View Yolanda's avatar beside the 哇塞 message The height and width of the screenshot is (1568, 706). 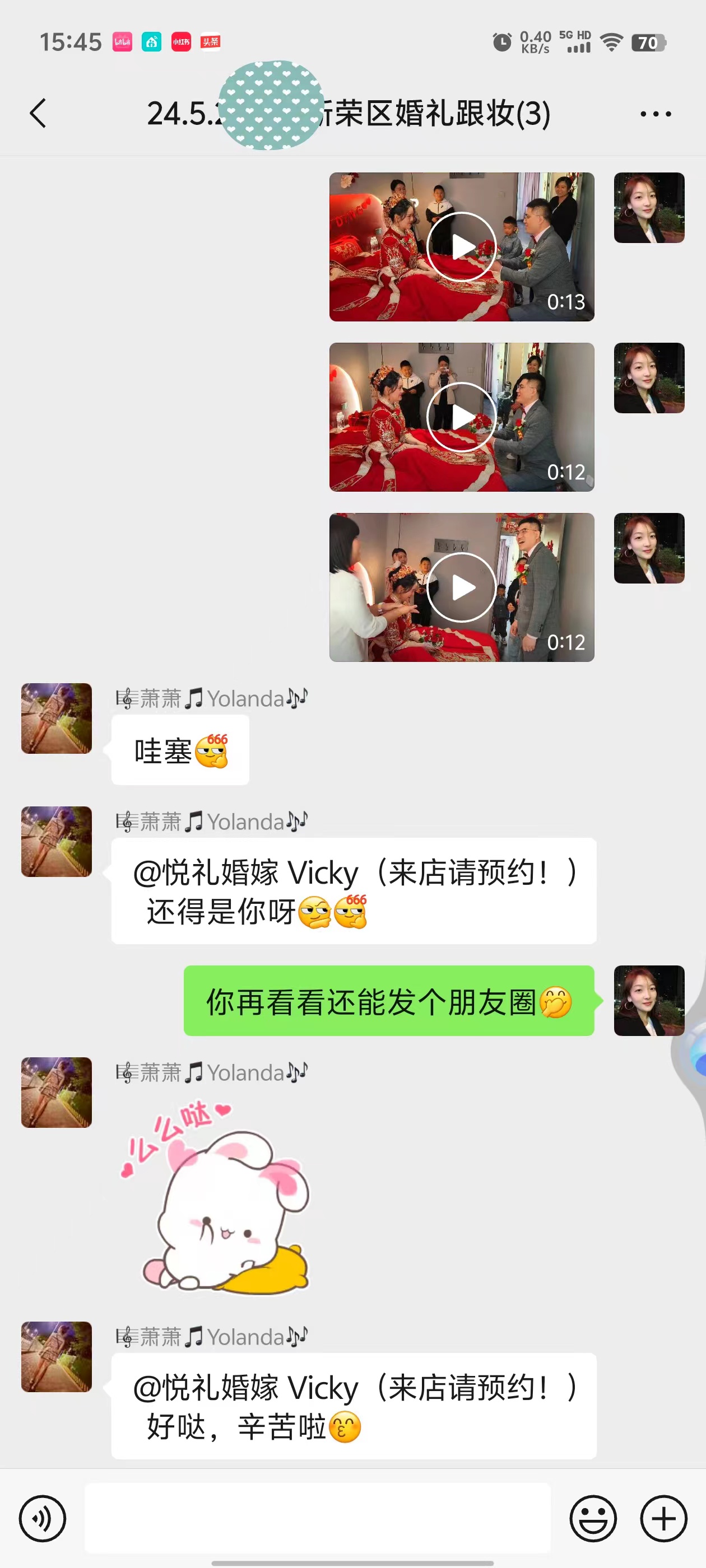pyautogui.click(x=57, y=718)
